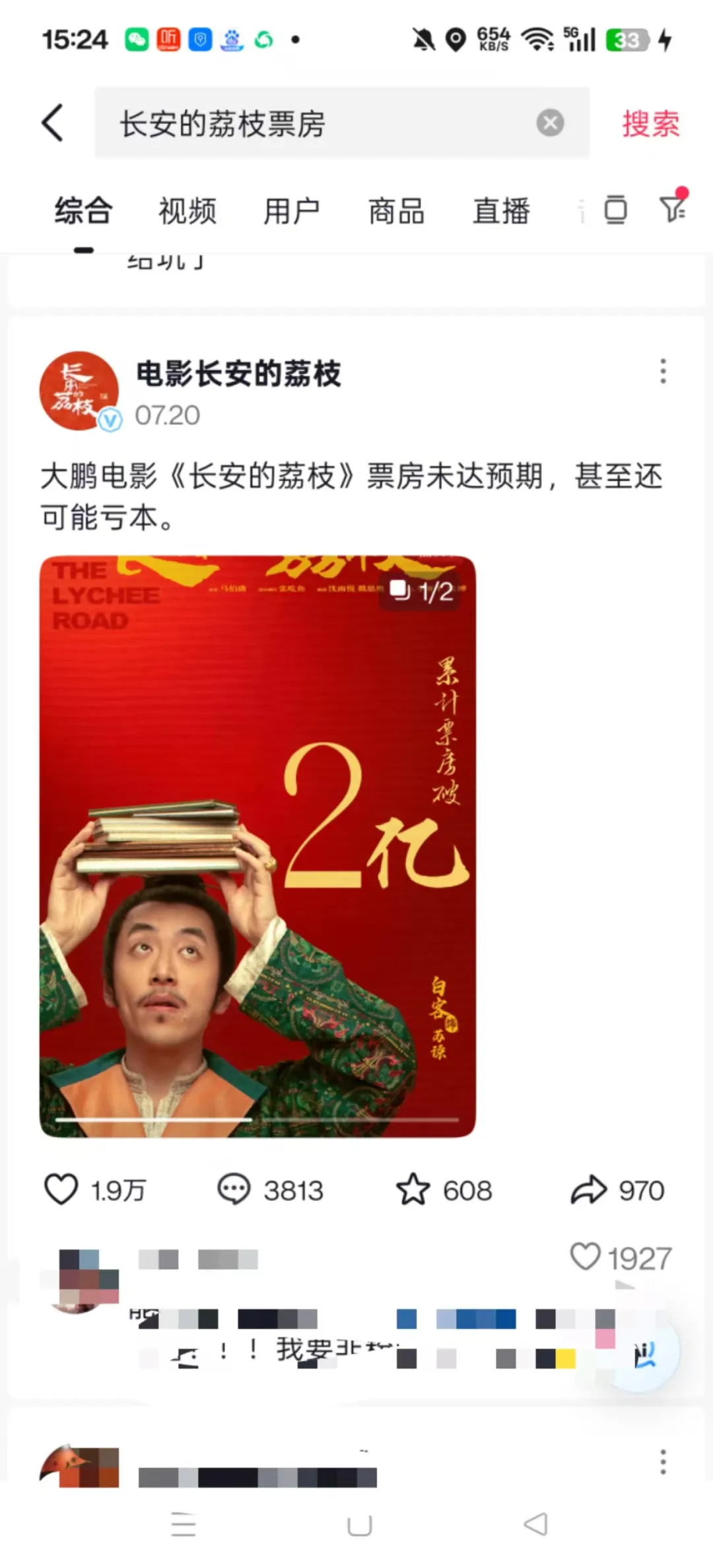Switch to the 商品 tab
The image size is (713, 1568).
pyautogui.click(x=396, y=212)
